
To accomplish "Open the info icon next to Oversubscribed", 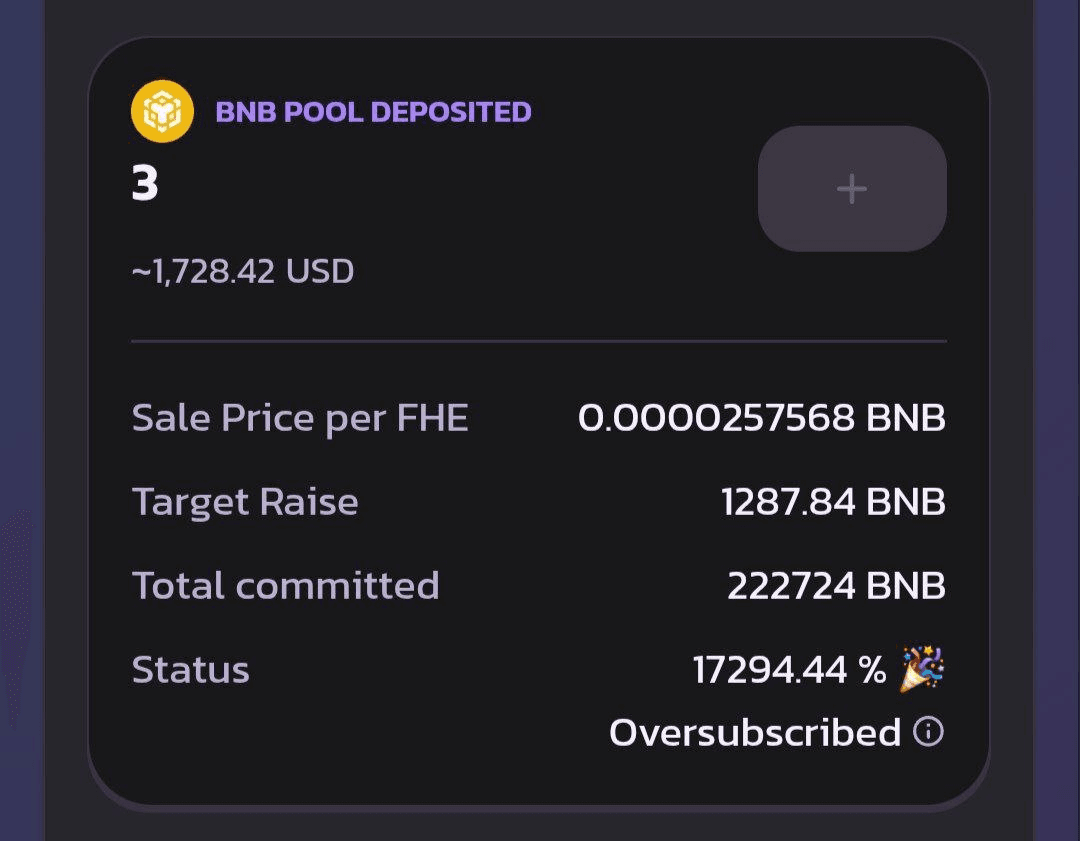I will (928, 733).
